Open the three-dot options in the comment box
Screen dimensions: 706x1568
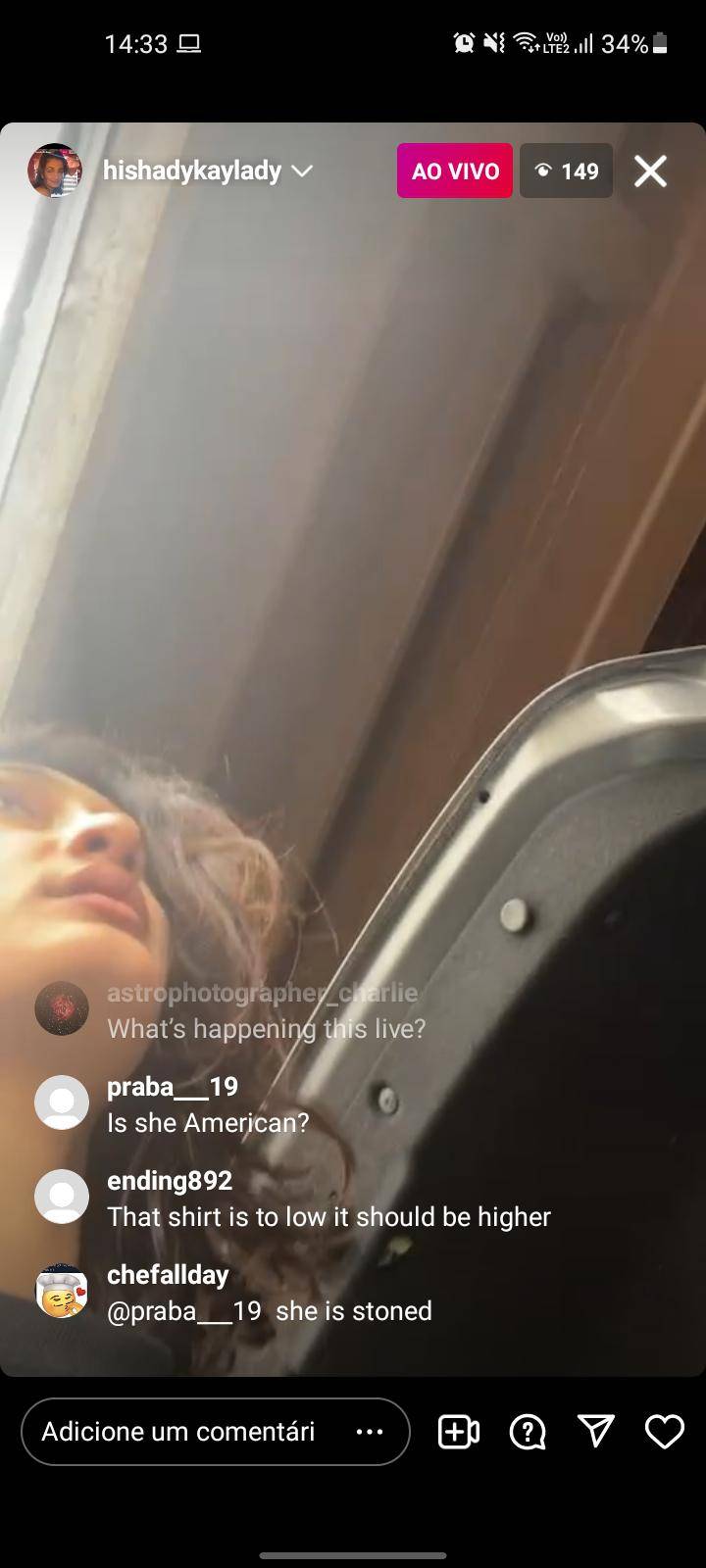tap(370, 1432)
